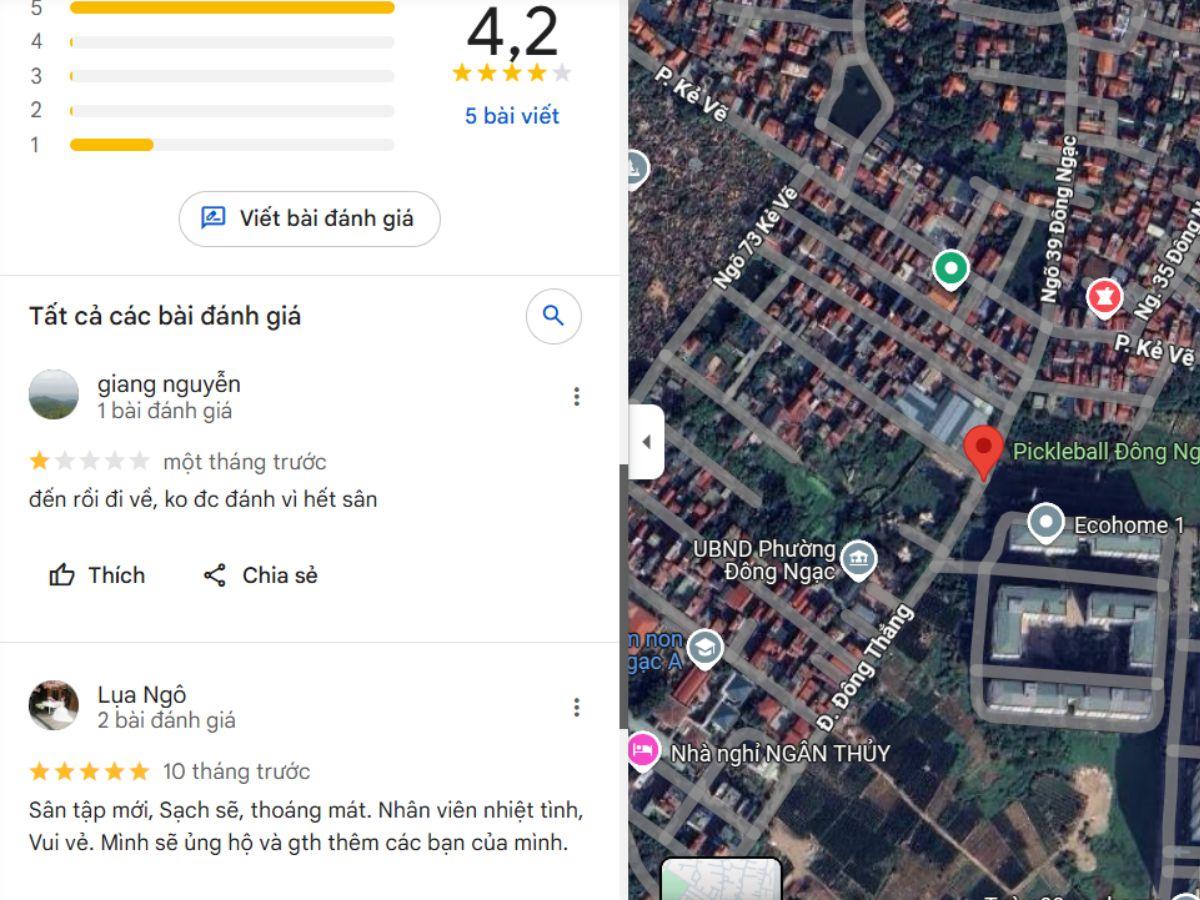Viewport: 1200px width, 900px height.
Task: Open Ecohome 1 map marker
Action: (x=1046, y=522)
